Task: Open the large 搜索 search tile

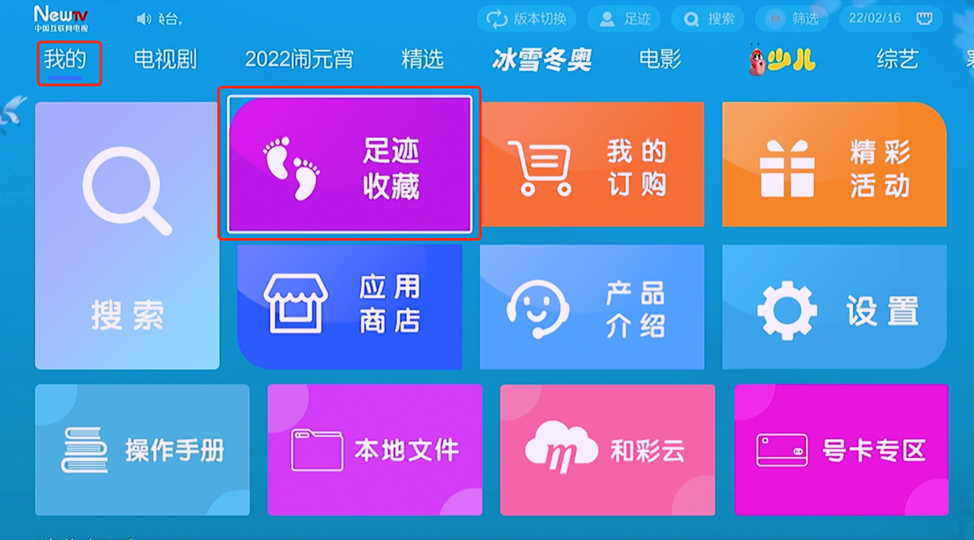Action: pos(127,236)
